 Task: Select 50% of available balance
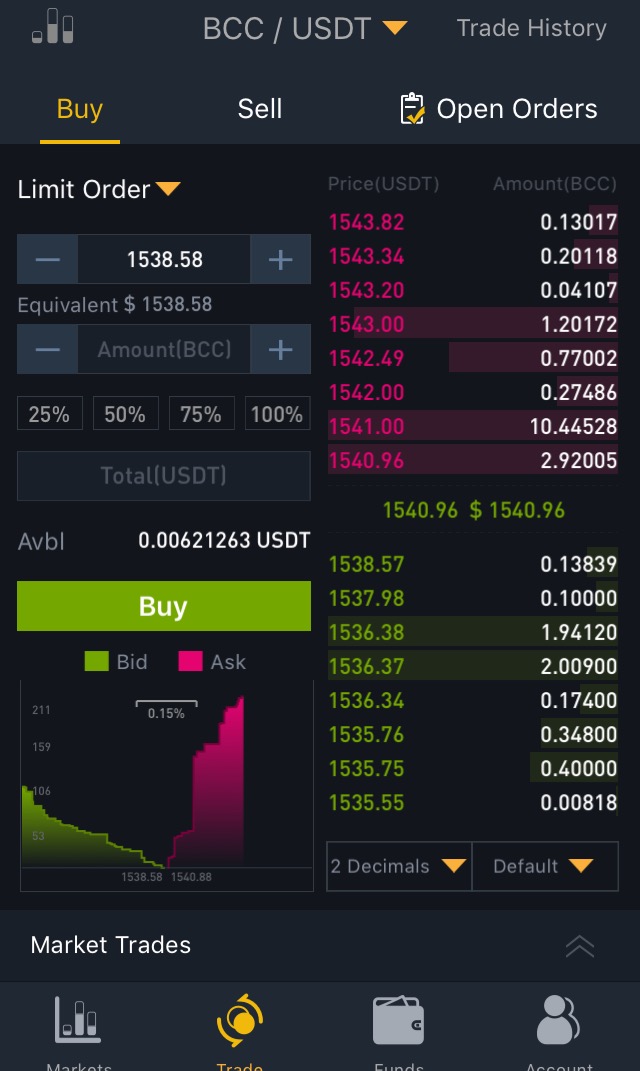point(125,414)
